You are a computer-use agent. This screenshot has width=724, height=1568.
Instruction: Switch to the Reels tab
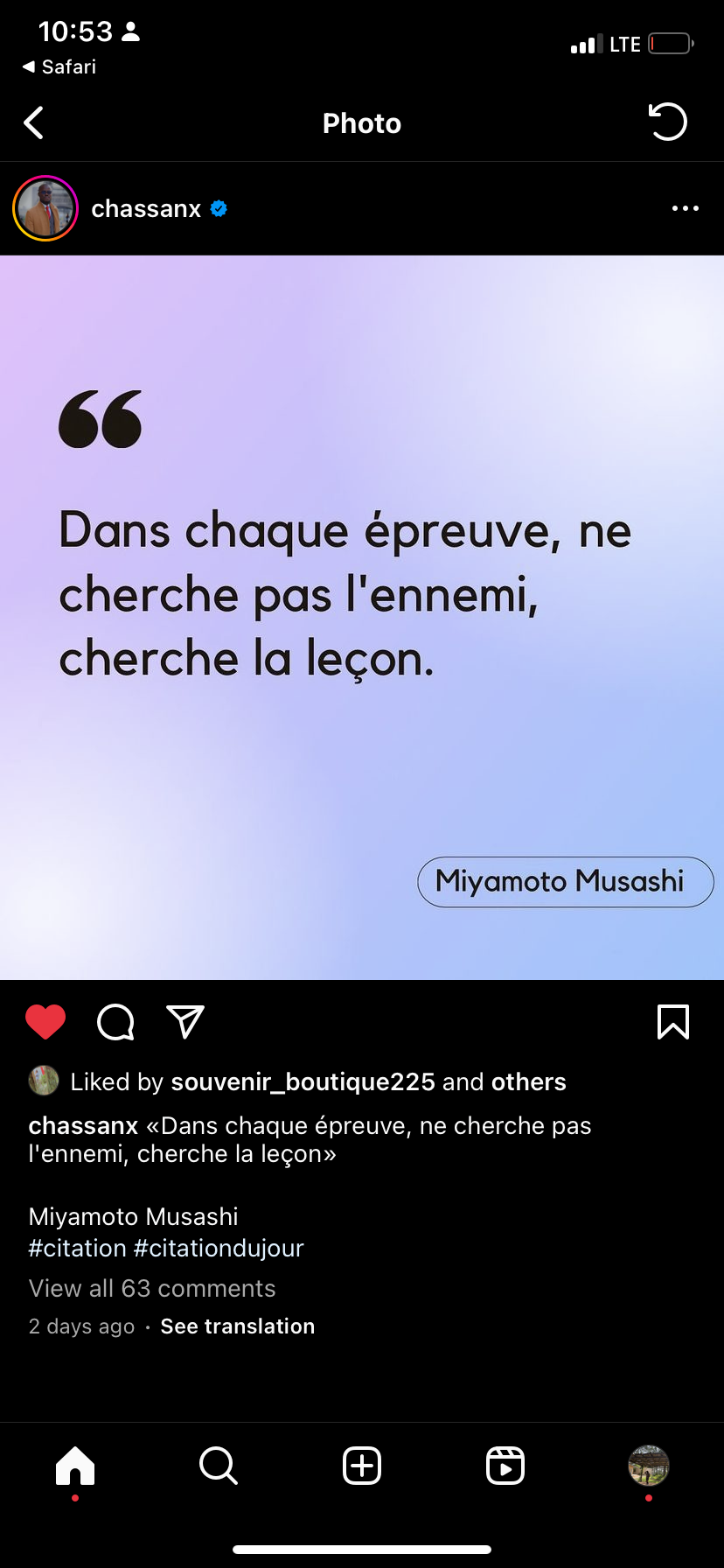click(505, 1466)
